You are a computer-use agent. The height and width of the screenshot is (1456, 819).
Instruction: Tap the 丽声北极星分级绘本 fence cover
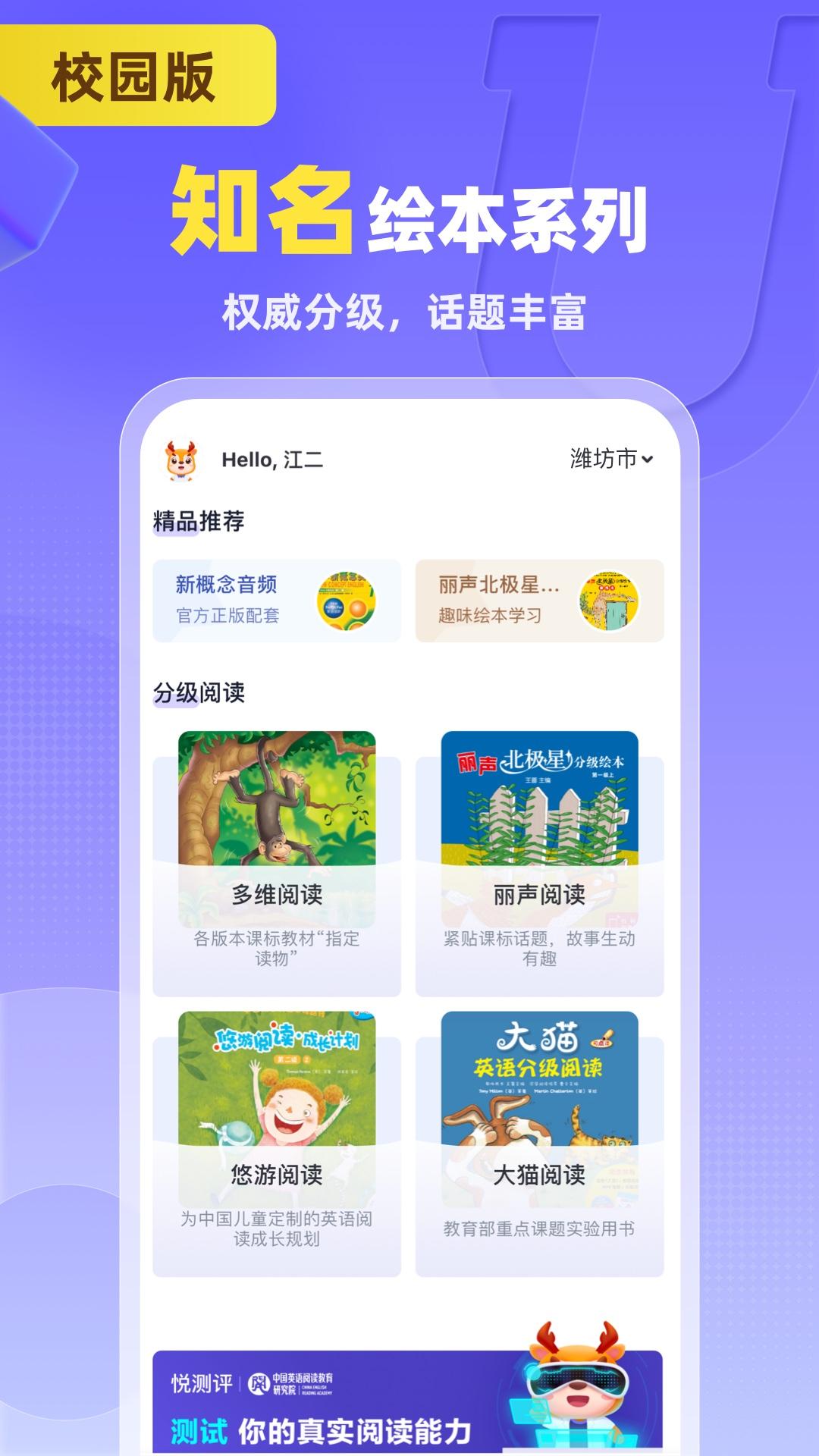click(x=538, y=800)
